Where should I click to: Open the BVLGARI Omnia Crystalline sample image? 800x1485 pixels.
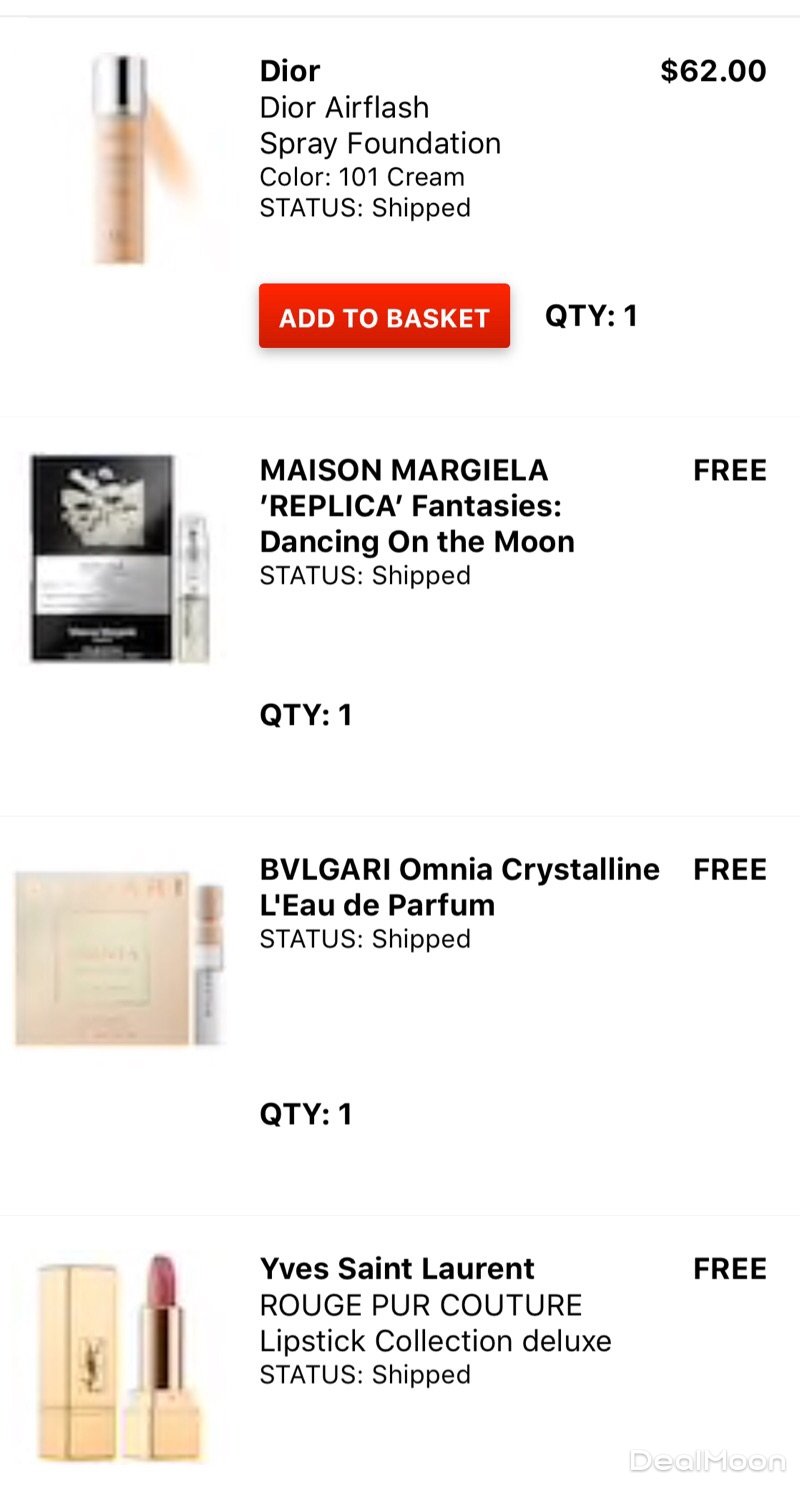point(118,958)
